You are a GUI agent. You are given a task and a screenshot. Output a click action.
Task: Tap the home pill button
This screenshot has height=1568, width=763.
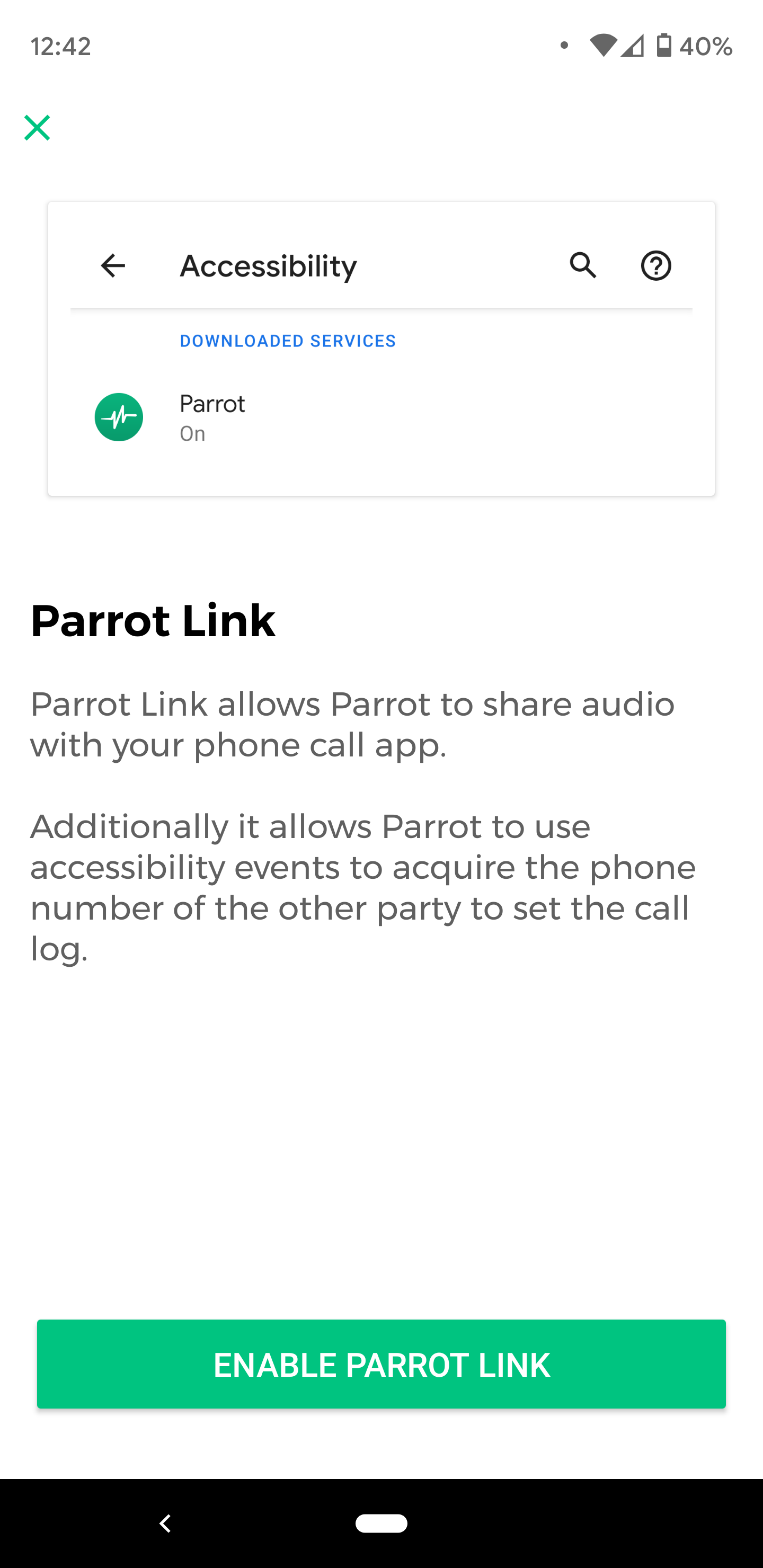381,1523
